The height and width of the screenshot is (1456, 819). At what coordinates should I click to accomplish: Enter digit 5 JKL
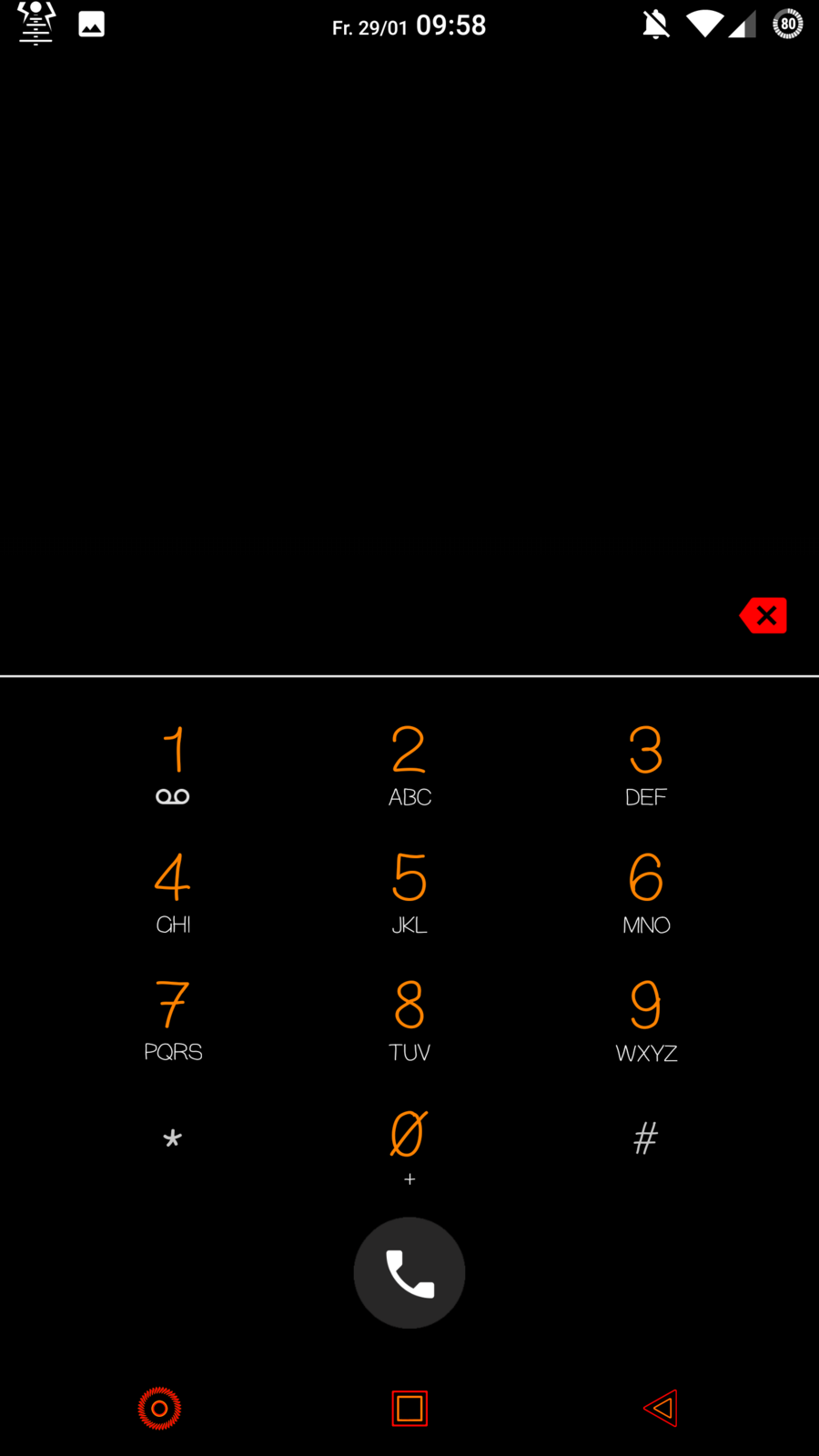pyautogui.click(x=409, y=892)
